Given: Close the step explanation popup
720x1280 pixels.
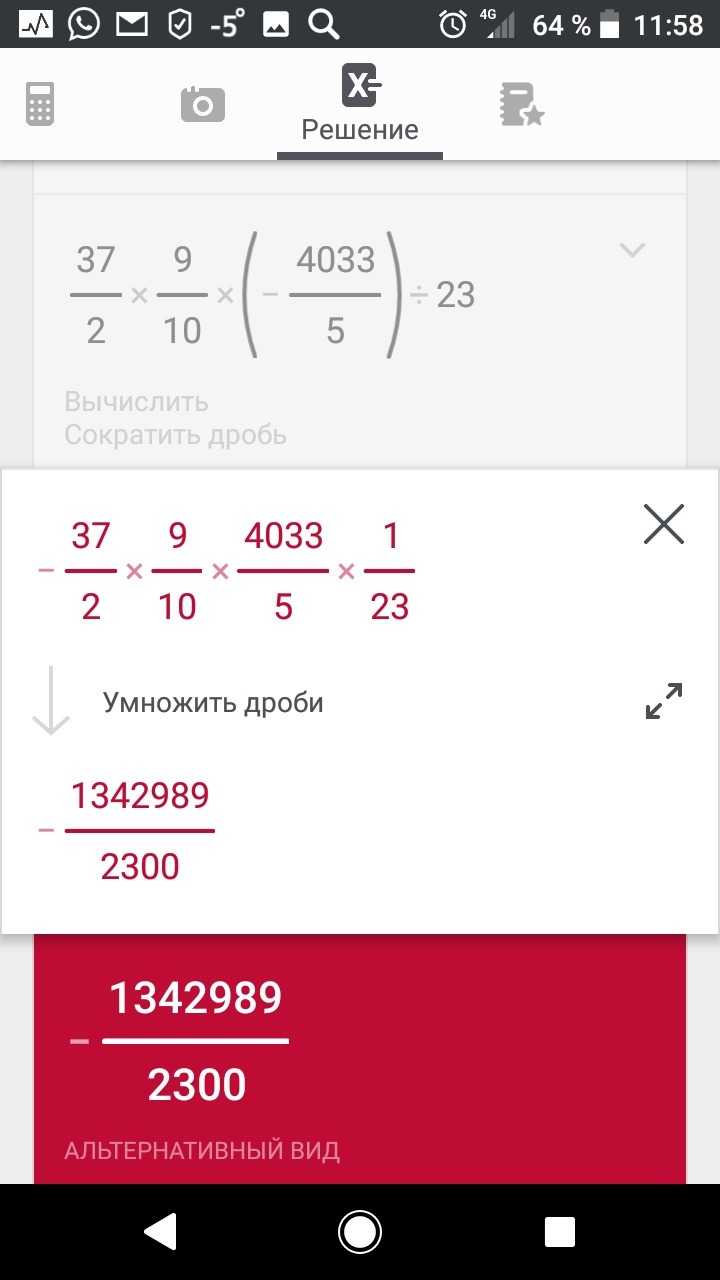Looking at the screenshot, I should click(x=664, y=524).
